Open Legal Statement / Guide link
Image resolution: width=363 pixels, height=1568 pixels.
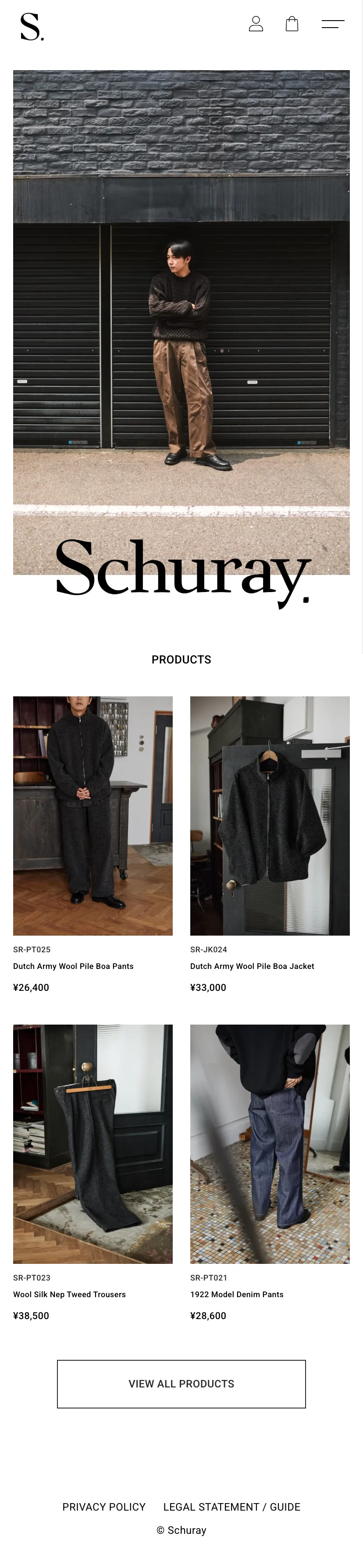(231, 1507)
